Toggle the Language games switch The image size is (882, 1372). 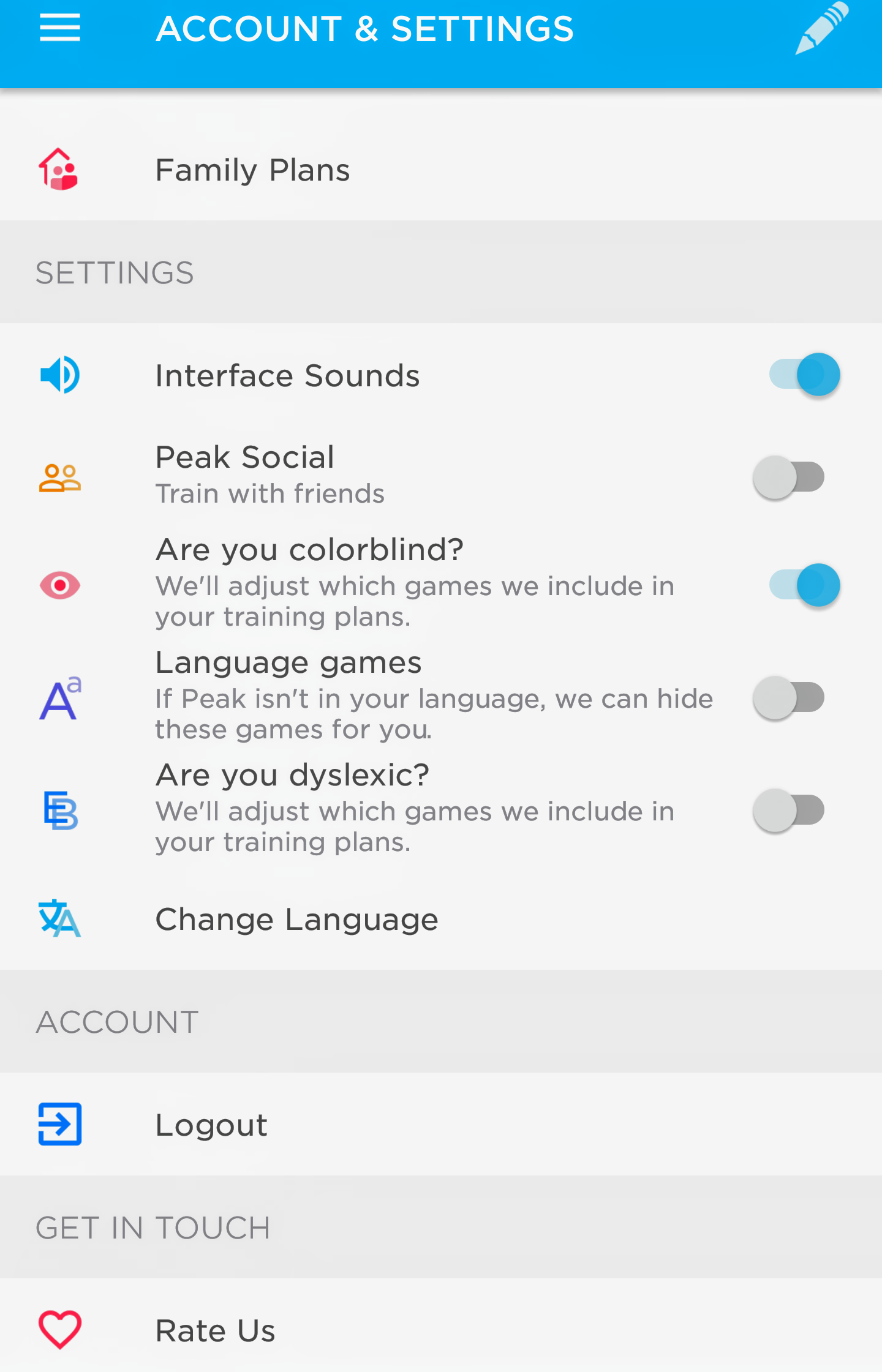point(789,698)
